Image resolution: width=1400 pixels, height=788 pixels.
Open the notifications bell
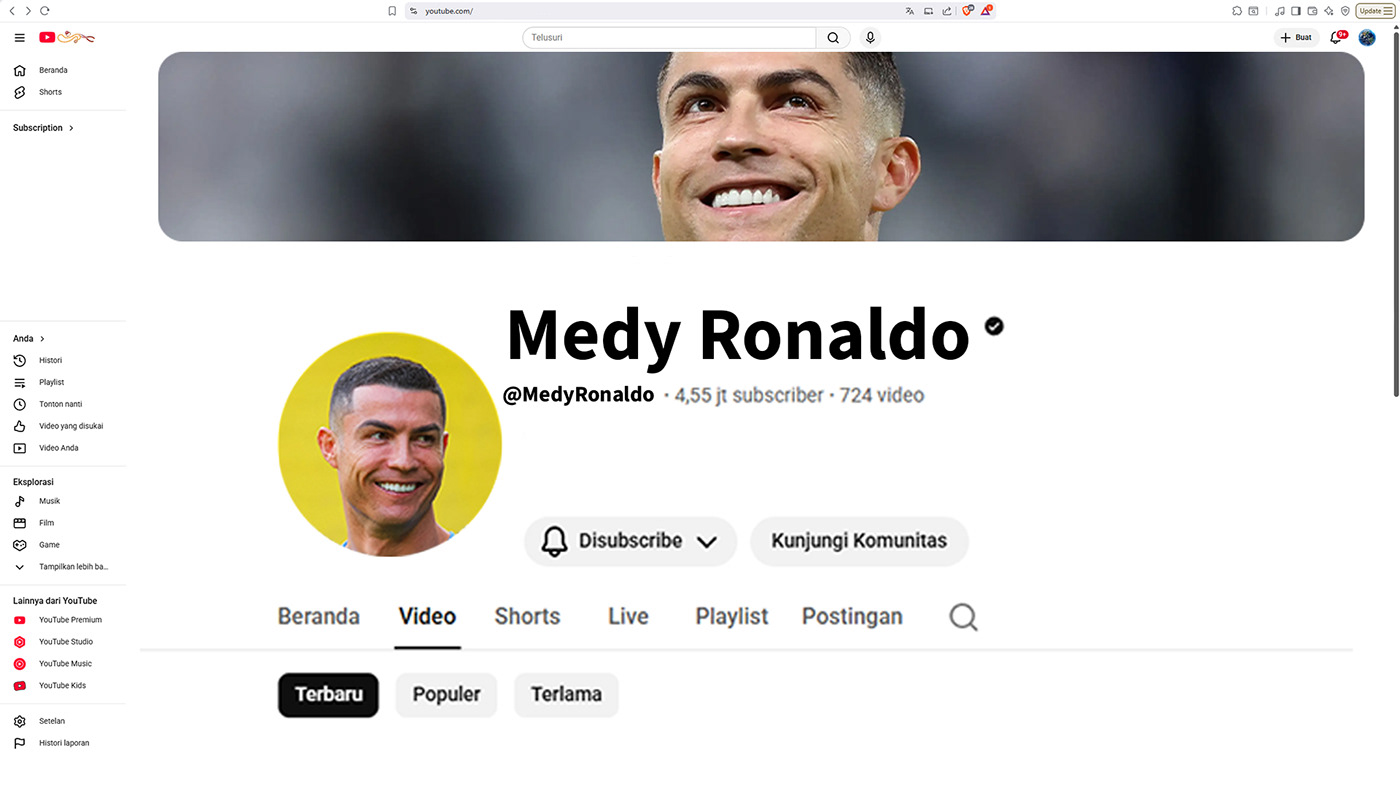click(x=1336, y=38)
